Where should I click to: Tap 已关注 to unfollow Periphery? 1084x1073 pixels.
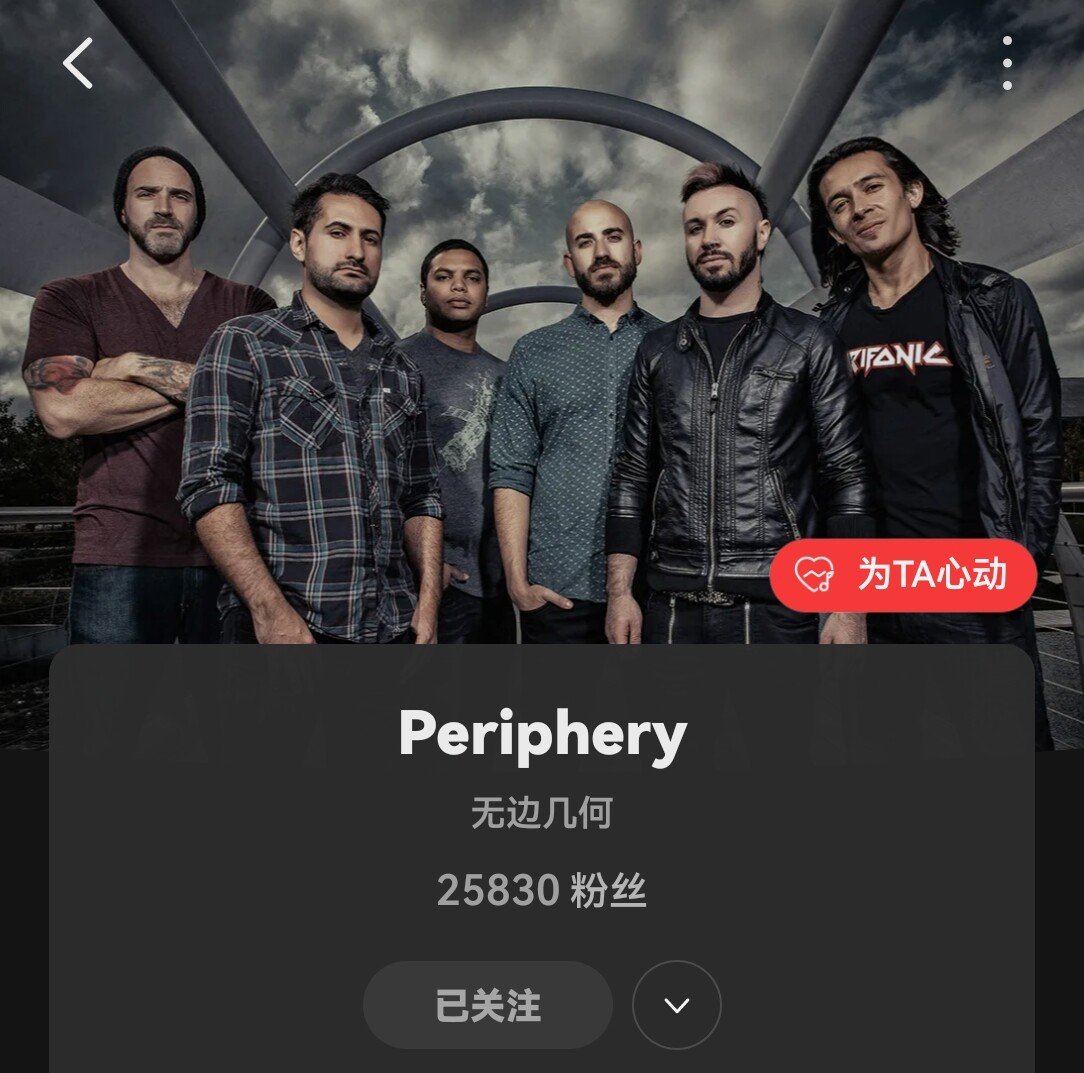(x=488, y=1005)
